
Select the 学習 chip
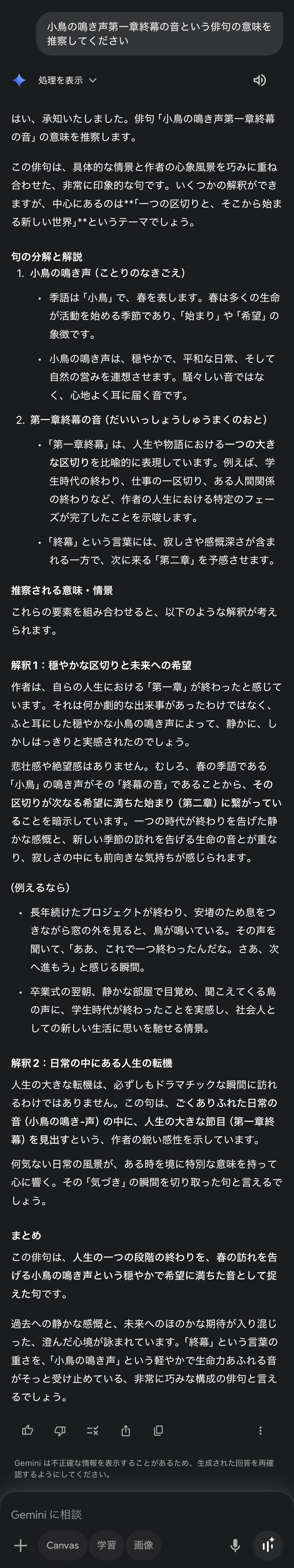tap(106, 1545)
